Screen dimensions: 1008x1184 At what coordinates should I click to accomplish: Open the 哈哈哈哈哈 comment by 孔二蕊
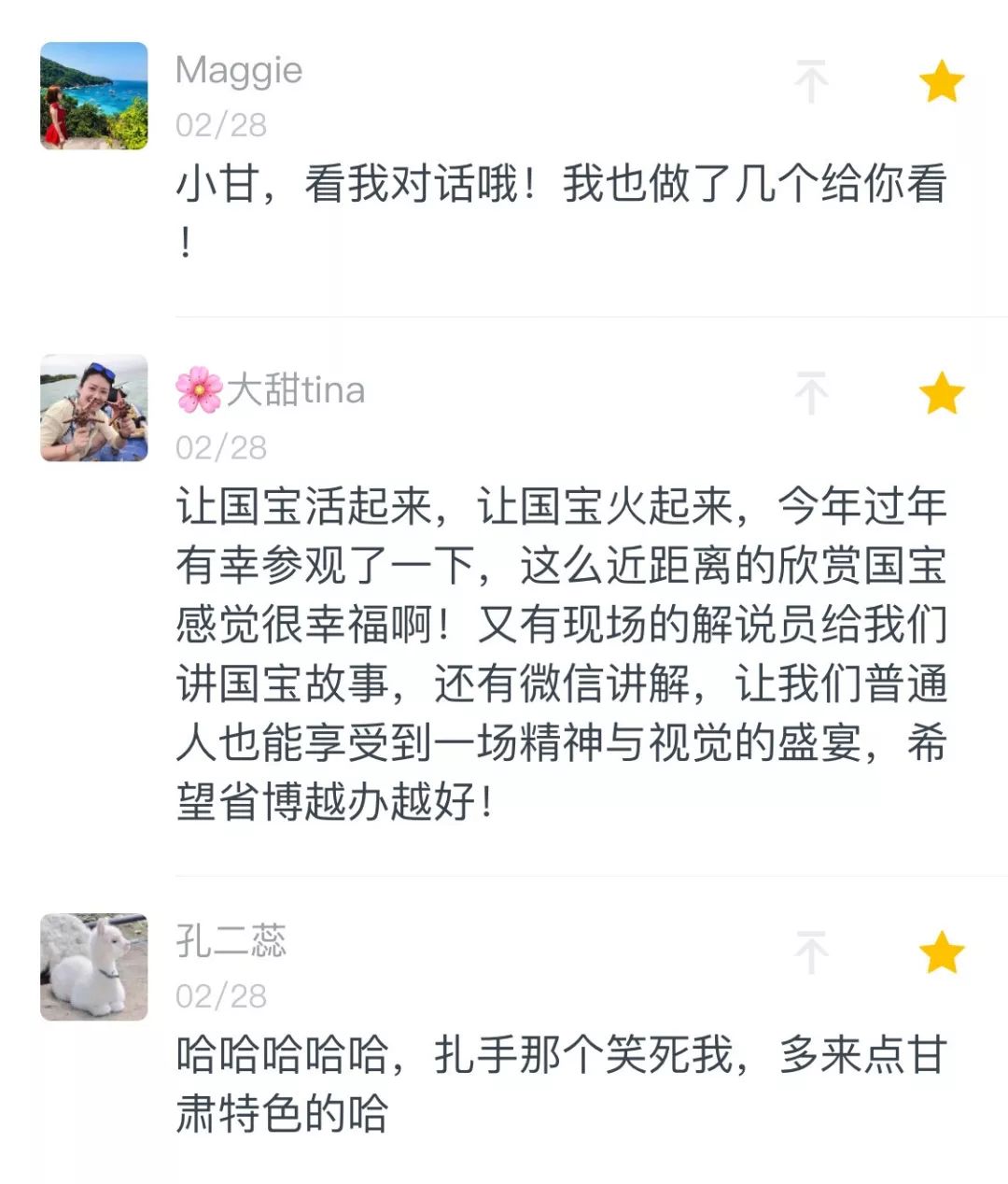pos(560,1083)
